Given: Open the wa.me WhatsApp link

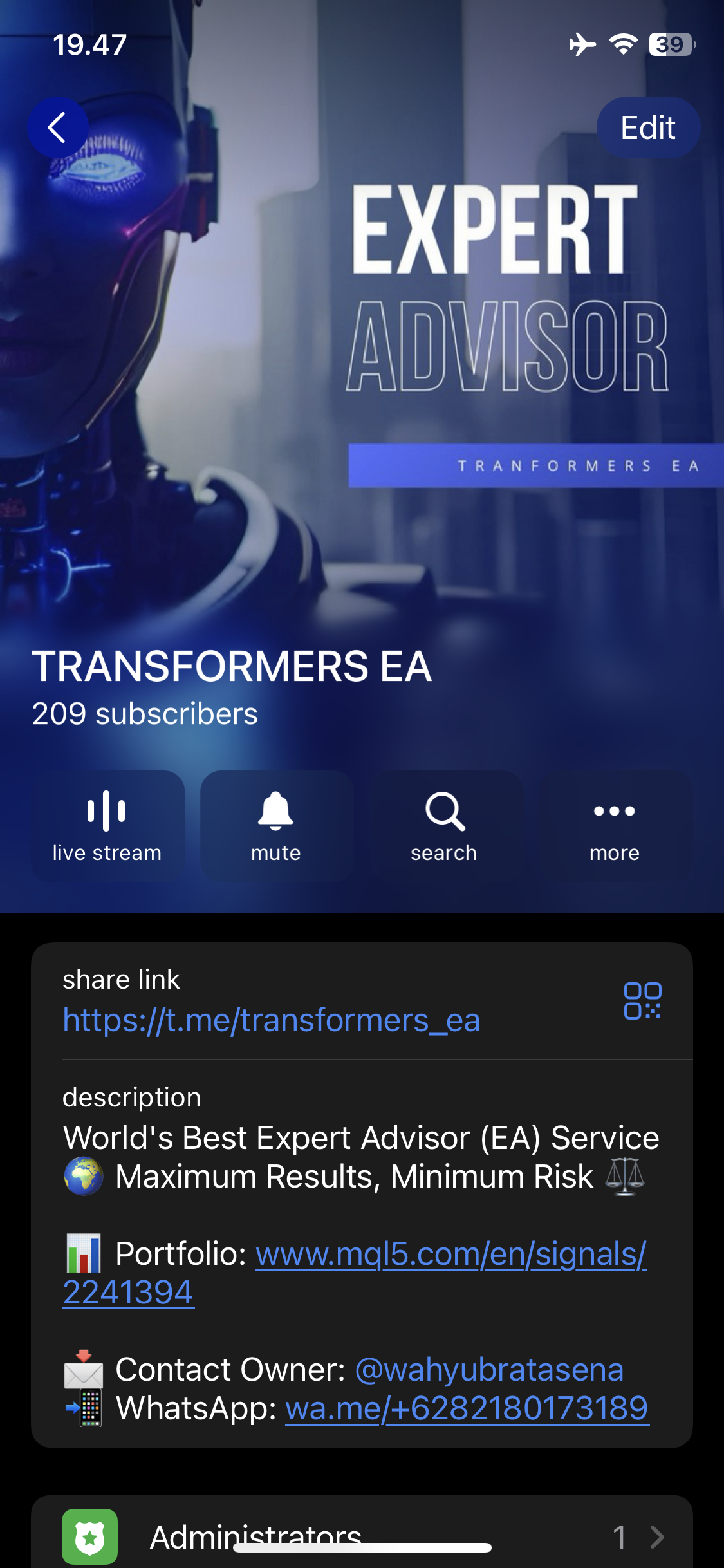Looking at the screenshot, I should tap(467, 1408).
